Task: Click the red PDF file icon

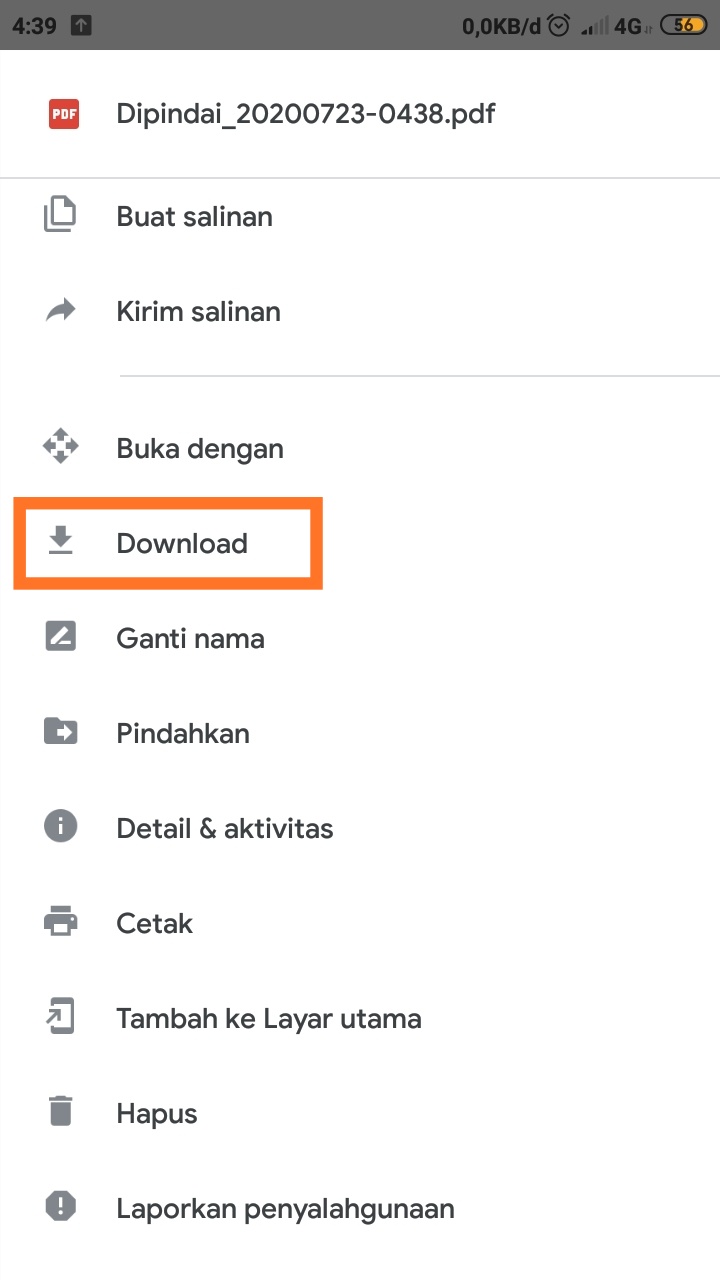Action: pos(62,113)
